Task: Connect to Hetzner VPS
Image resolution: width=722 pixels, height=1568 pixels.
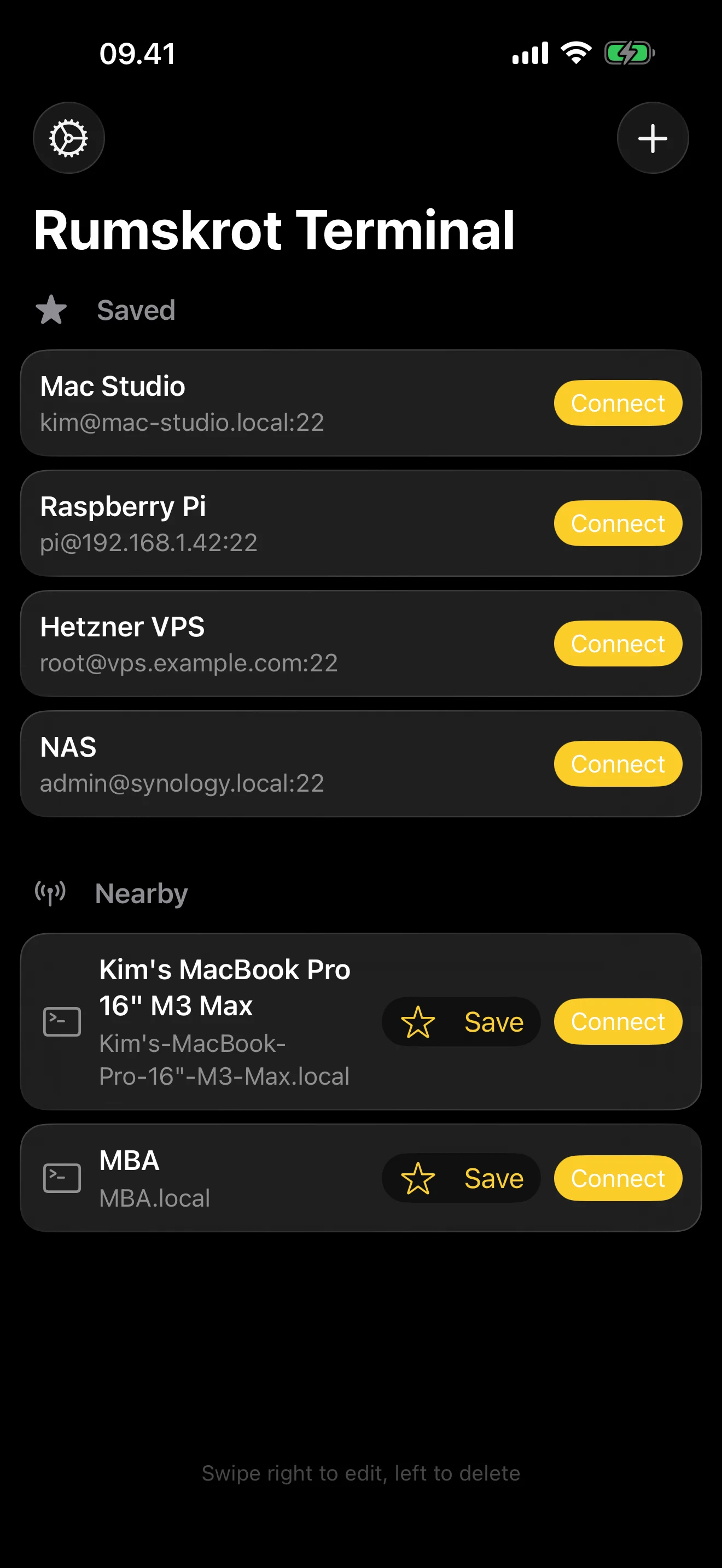Action: coord(618,643)
